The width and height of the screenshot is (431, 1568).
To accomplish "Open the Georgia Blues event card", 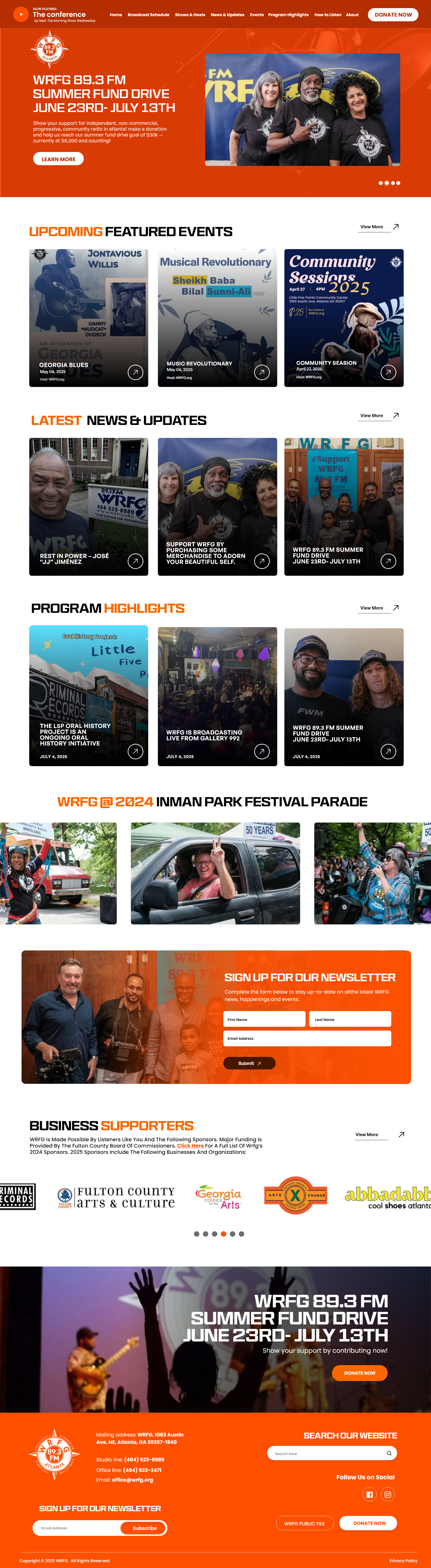I will (x=135, y=372).
